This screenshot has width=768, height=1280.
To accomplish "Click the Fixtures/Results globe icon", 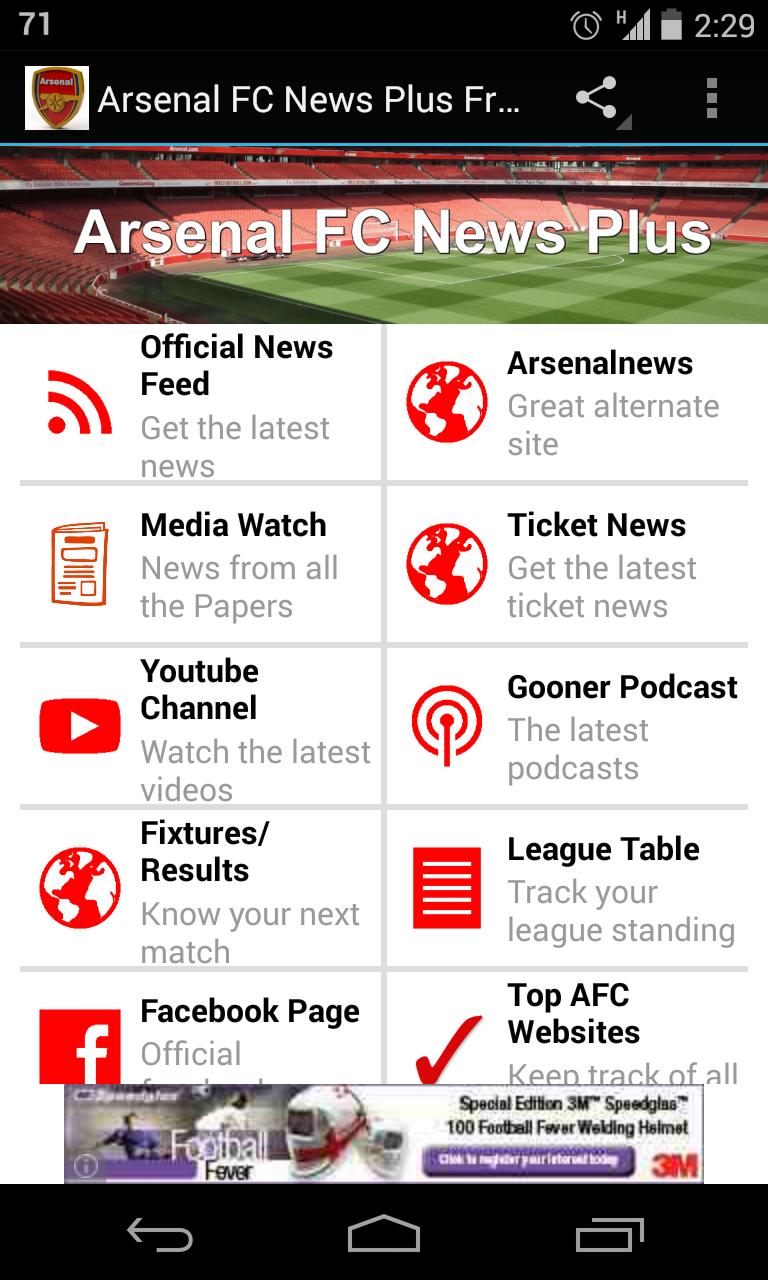I will (78, 887).
